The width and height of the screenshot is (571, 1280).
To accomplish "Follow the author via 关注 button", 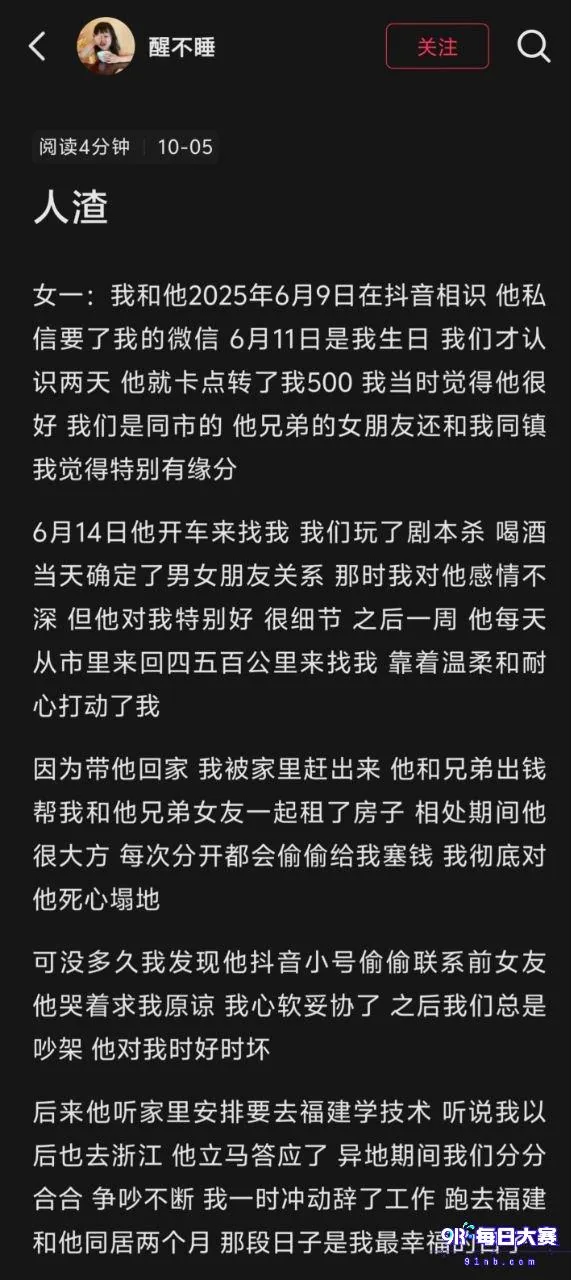I will coord(437,46).
